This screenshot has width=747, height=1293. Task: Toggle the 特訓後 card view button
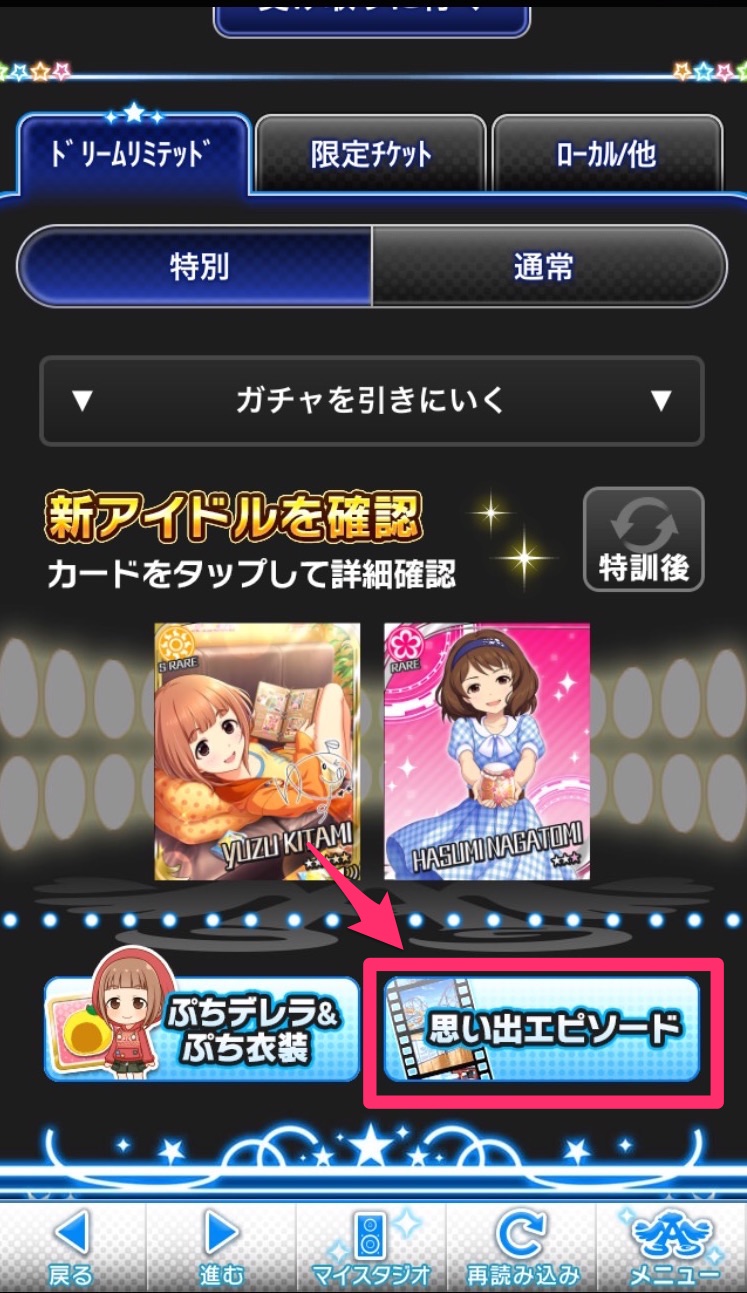(644, 540)
